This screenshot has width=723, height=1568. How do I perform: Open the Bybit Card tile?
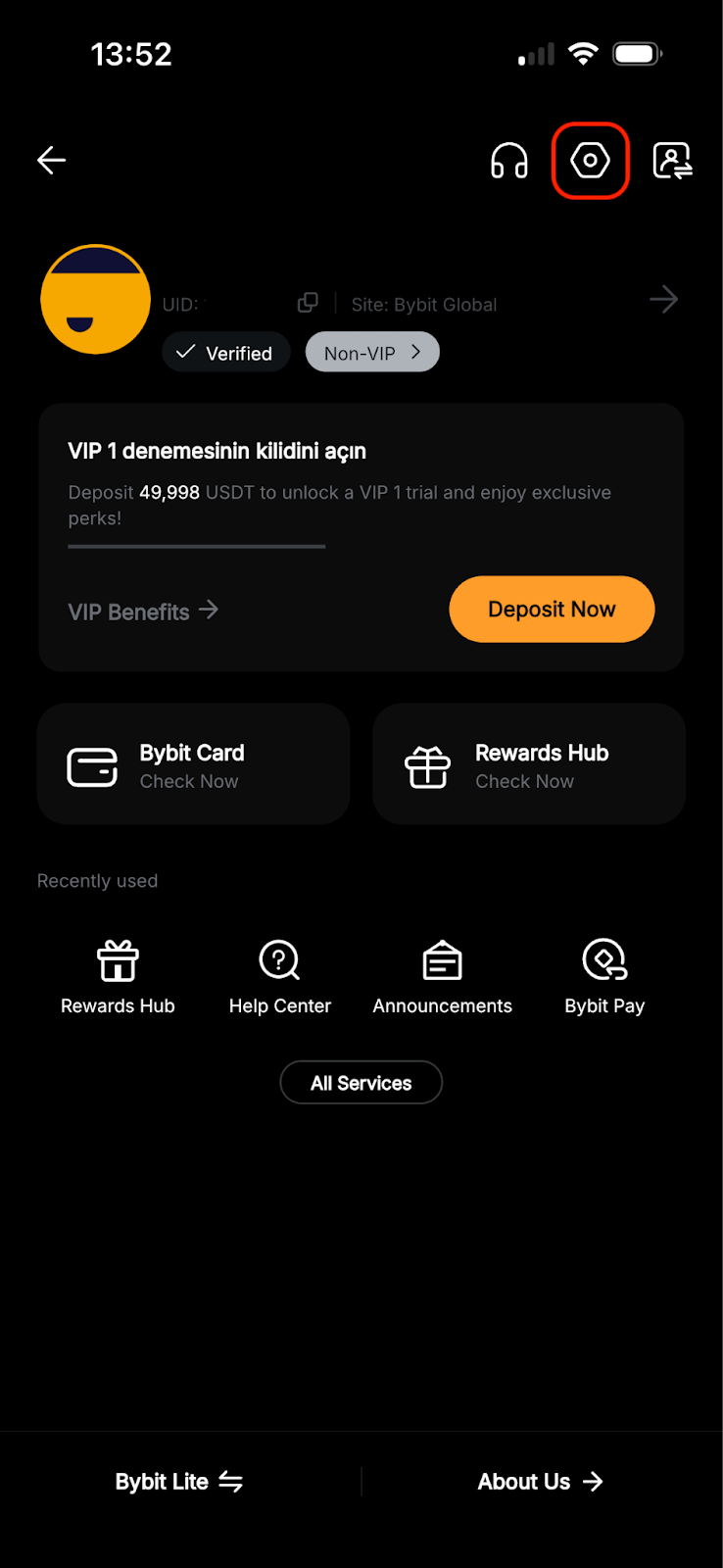[193, 764]
